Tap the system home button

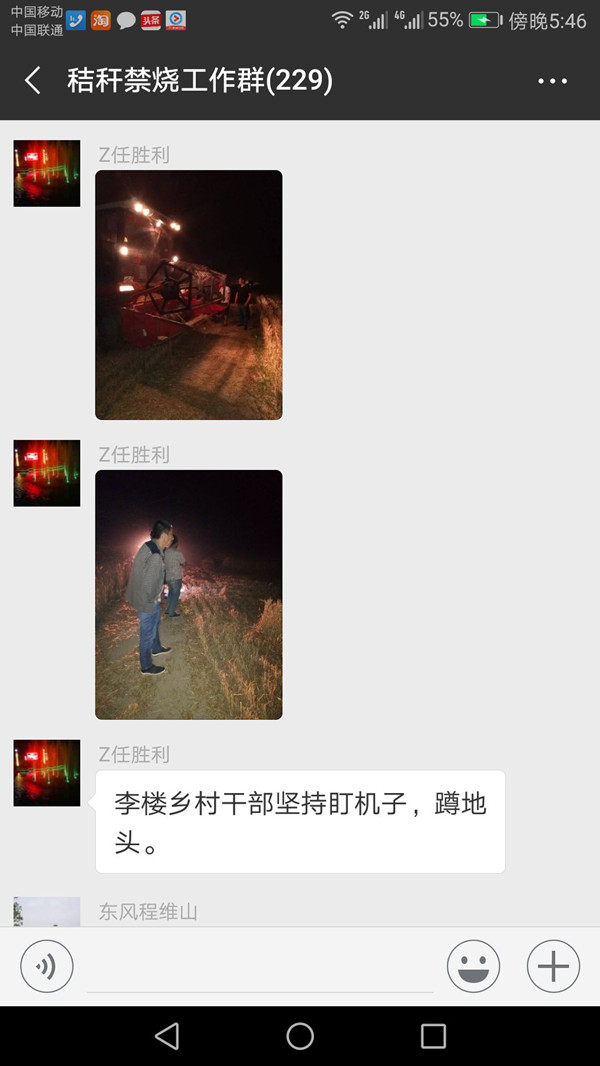tap(300, 1036)
